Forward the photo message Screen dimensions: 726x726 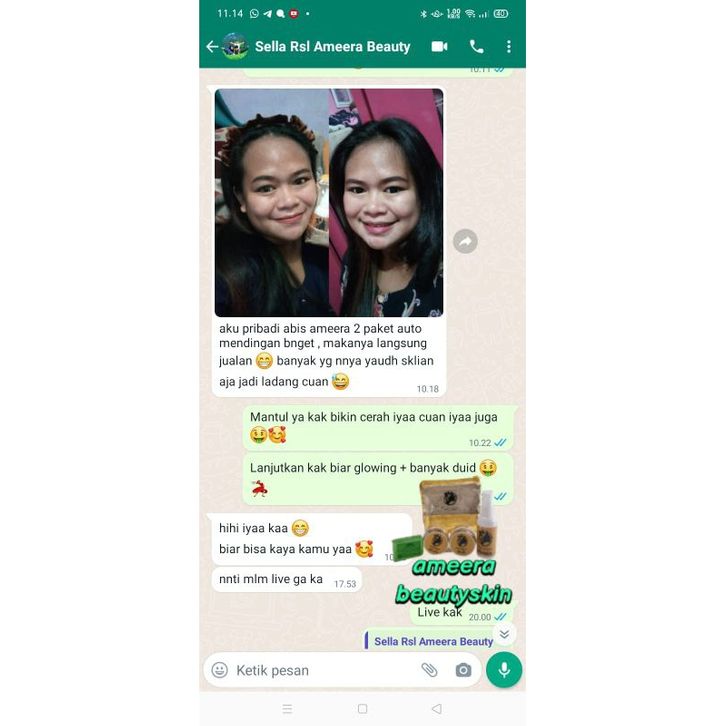(465, 241)
